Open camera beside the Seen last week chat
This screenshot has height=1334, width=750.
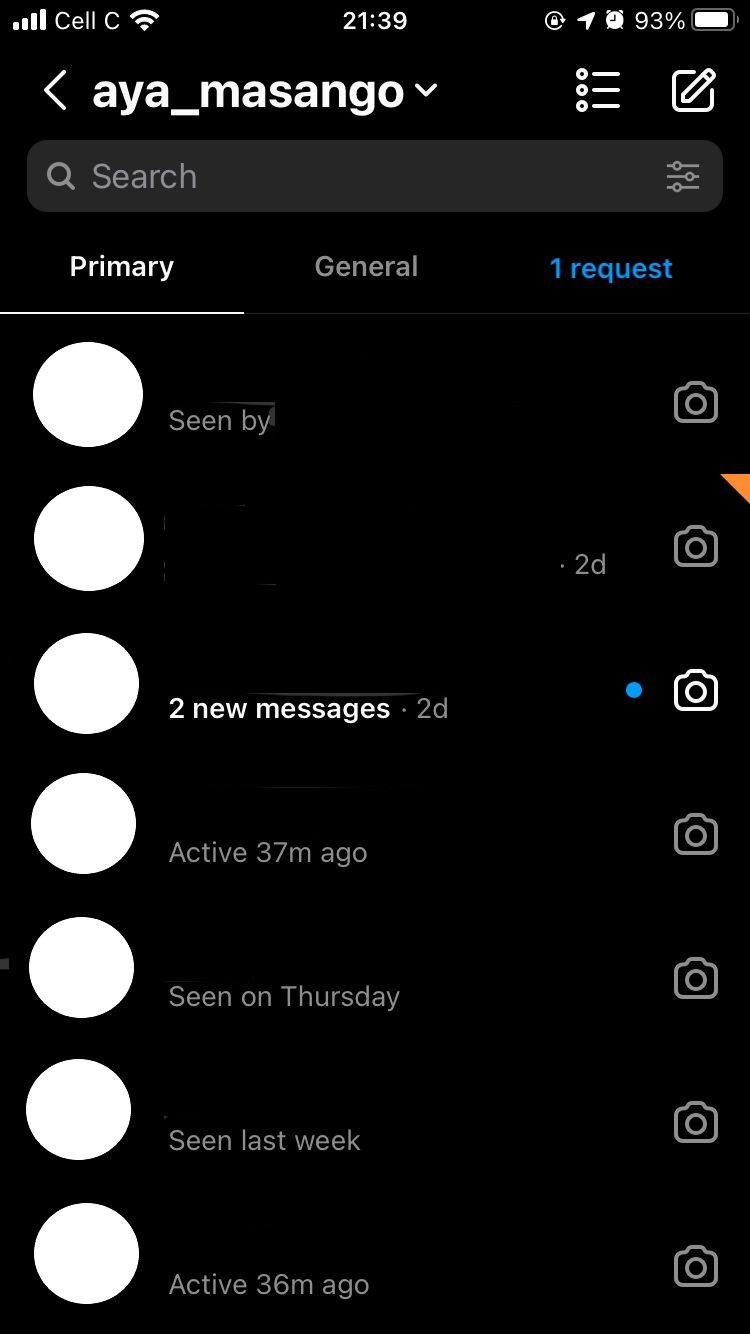[696, 1123]
